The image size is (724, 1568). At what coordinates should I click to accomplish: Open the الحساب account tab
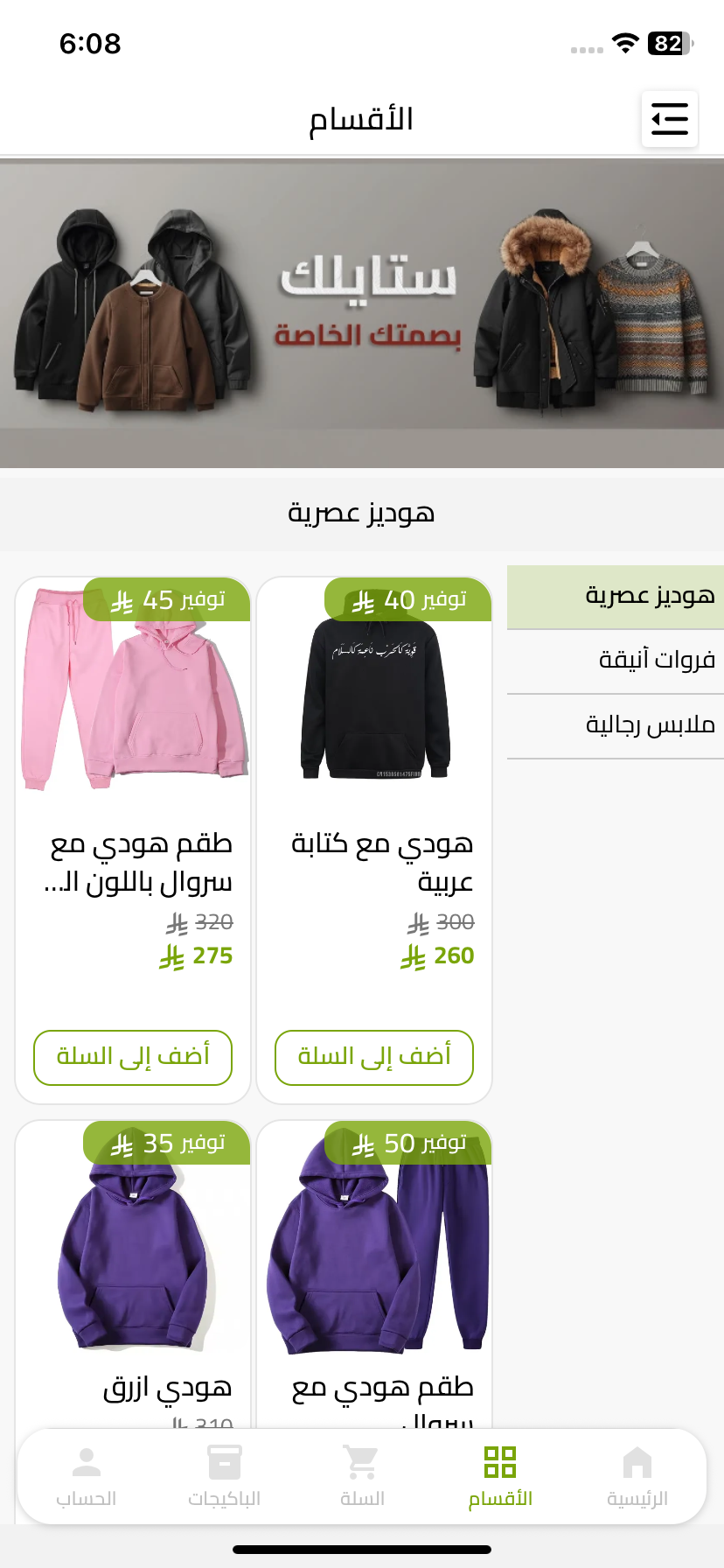pyautogui.click(x=86, y=1477)
